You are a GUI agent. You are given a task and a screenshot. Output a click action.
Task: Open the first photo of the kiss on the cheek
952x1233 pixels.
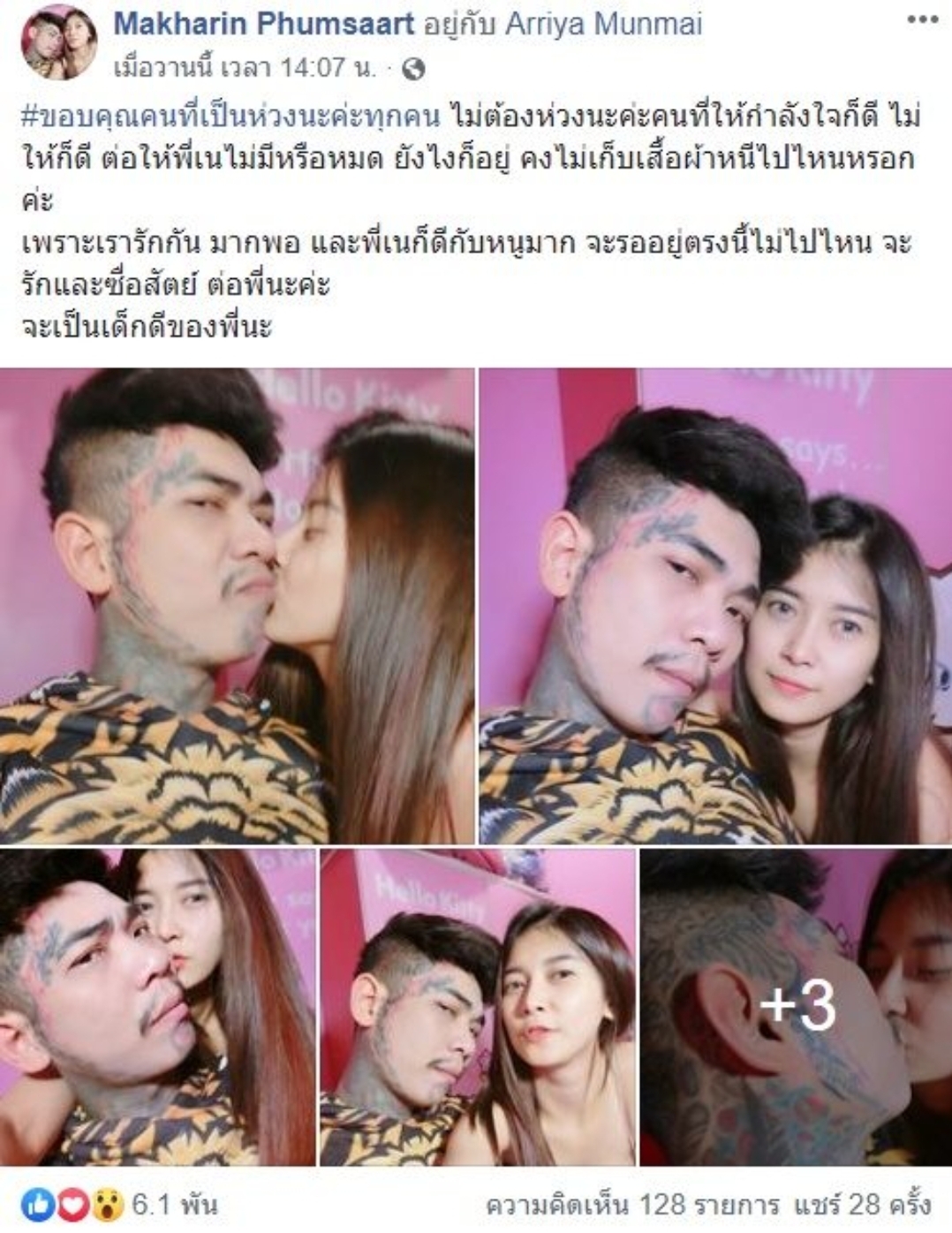237,605
